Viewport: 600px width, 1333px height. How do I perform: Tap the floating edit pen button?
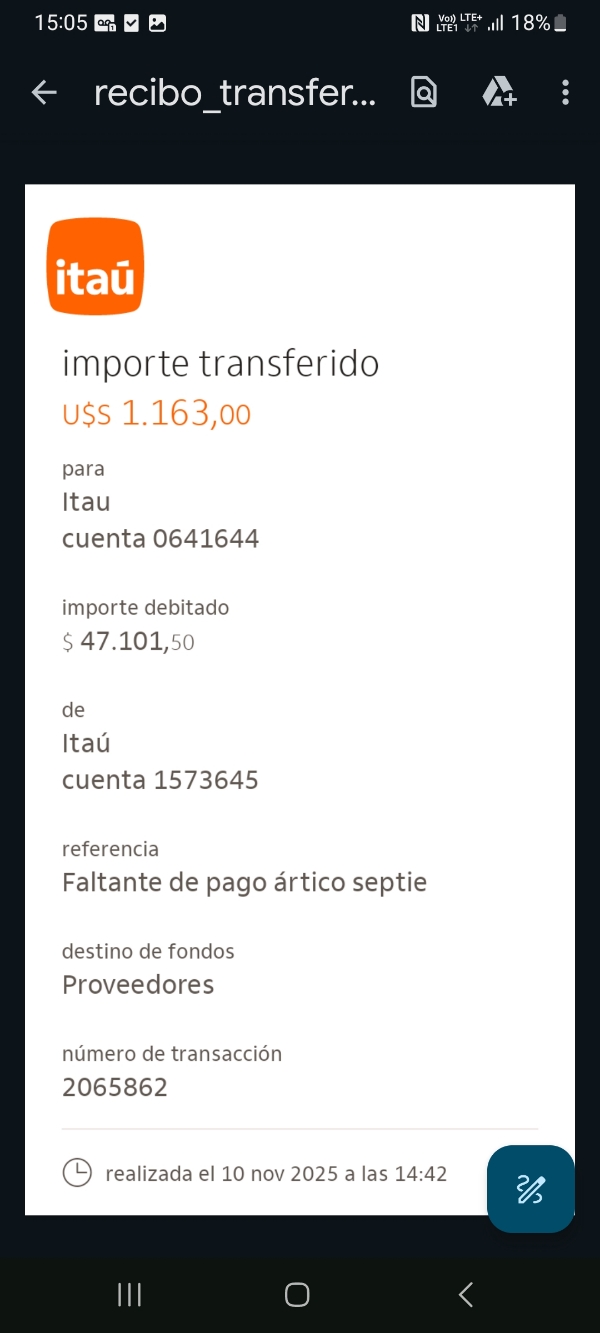tap(530, 1189)
